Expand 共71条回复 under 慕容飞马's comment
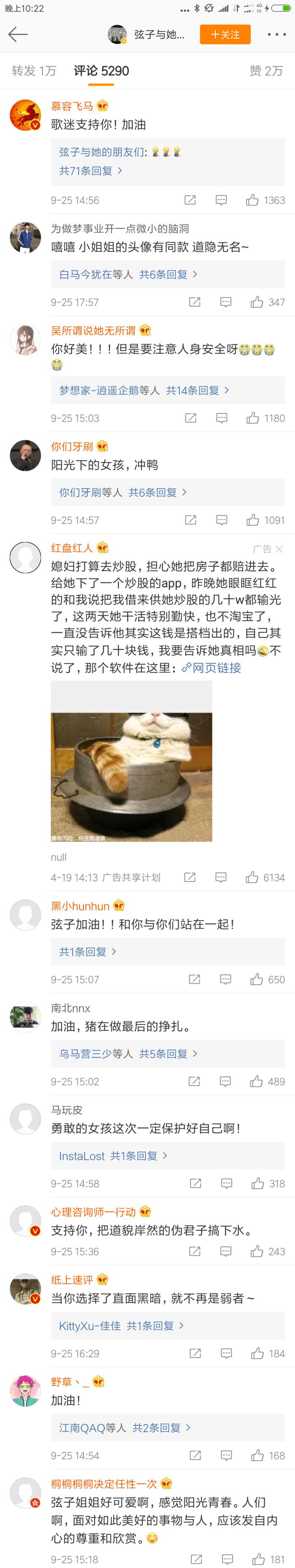Image resolution: width=295 pixels, height=1568 pixels. [x=91, y=171]
